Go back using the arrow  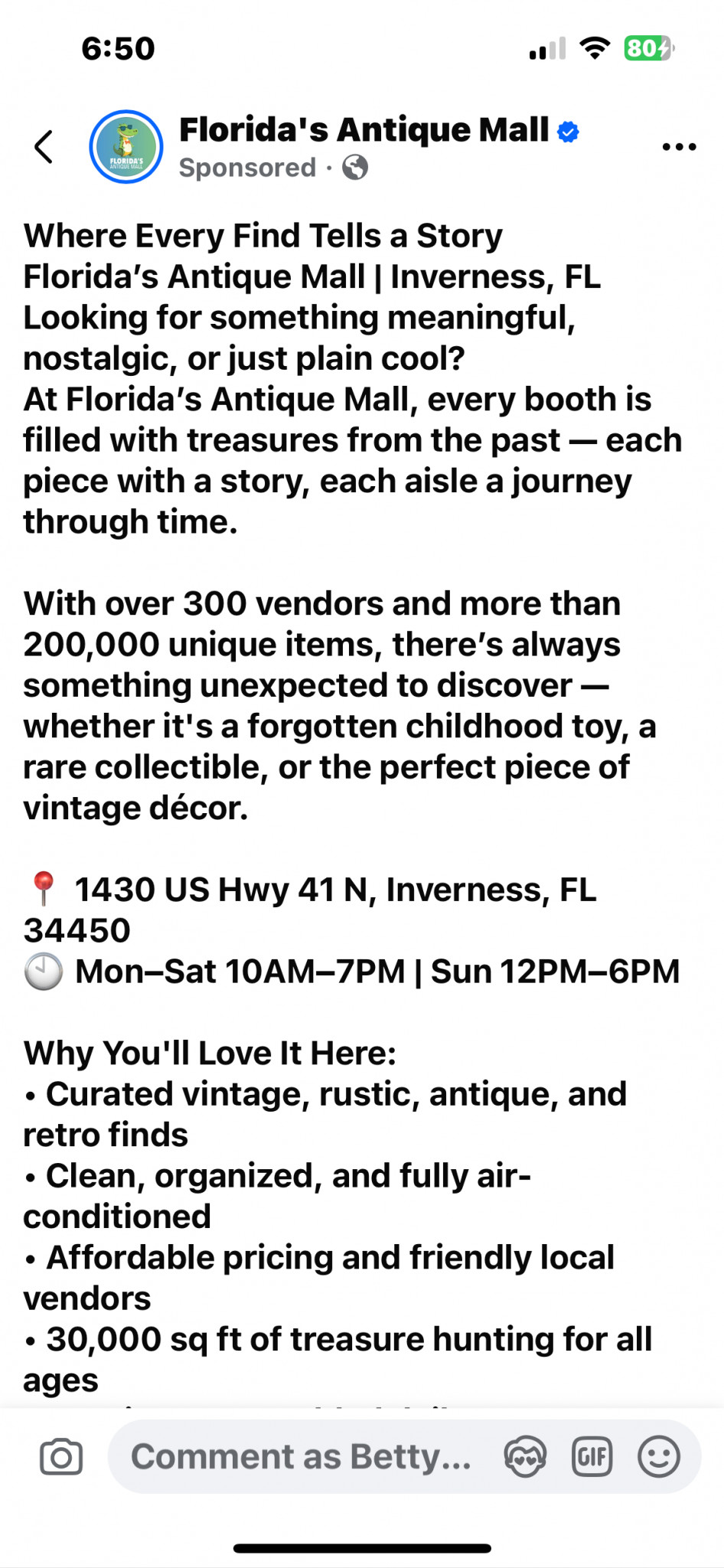(x=44, y=146)
